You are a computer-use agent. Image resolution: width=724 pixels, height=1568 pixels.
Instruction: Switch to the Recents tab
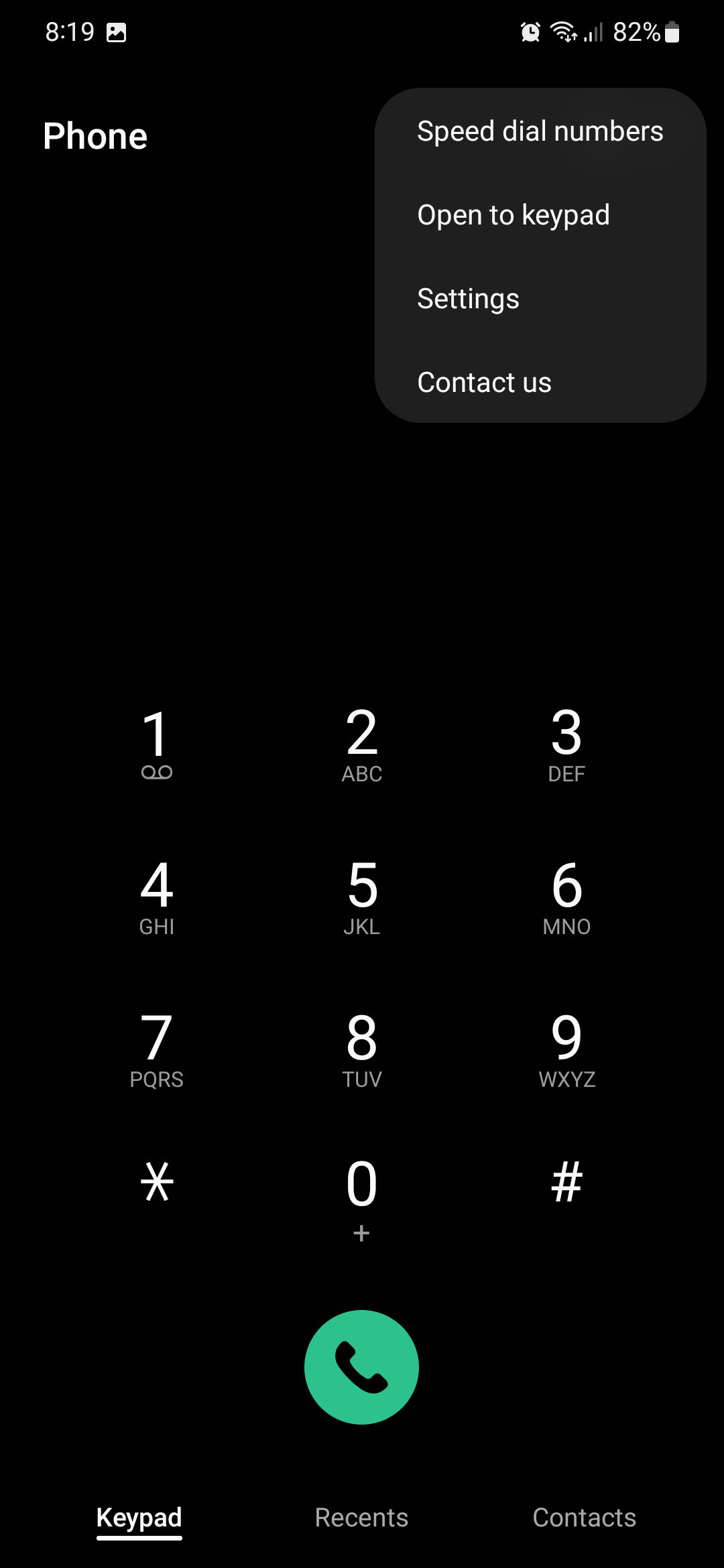(x=362, y=1518)
